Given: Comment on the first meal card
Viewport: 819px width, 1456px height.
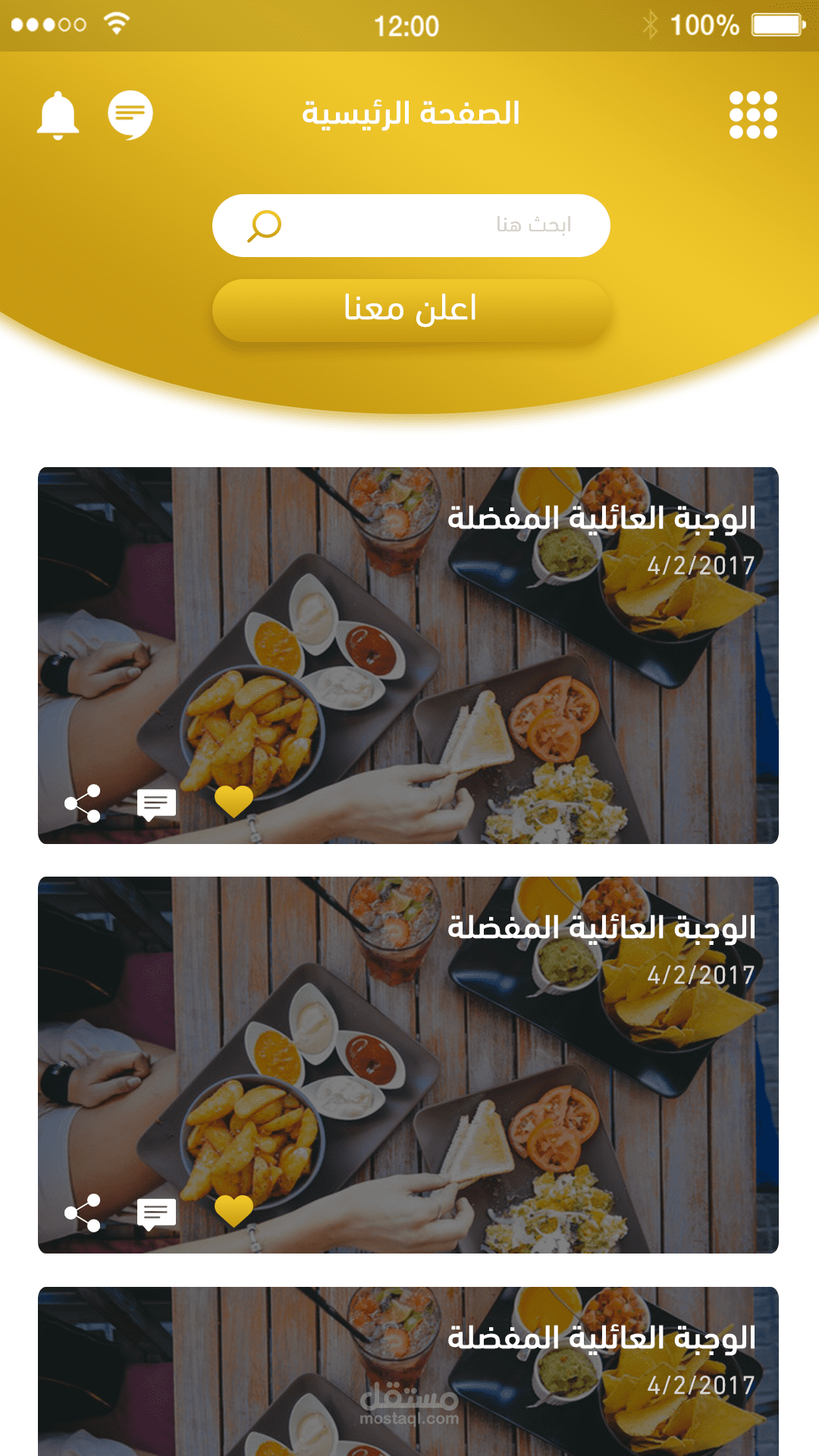Looking at the screenshot, I should (x=156, y=805).
